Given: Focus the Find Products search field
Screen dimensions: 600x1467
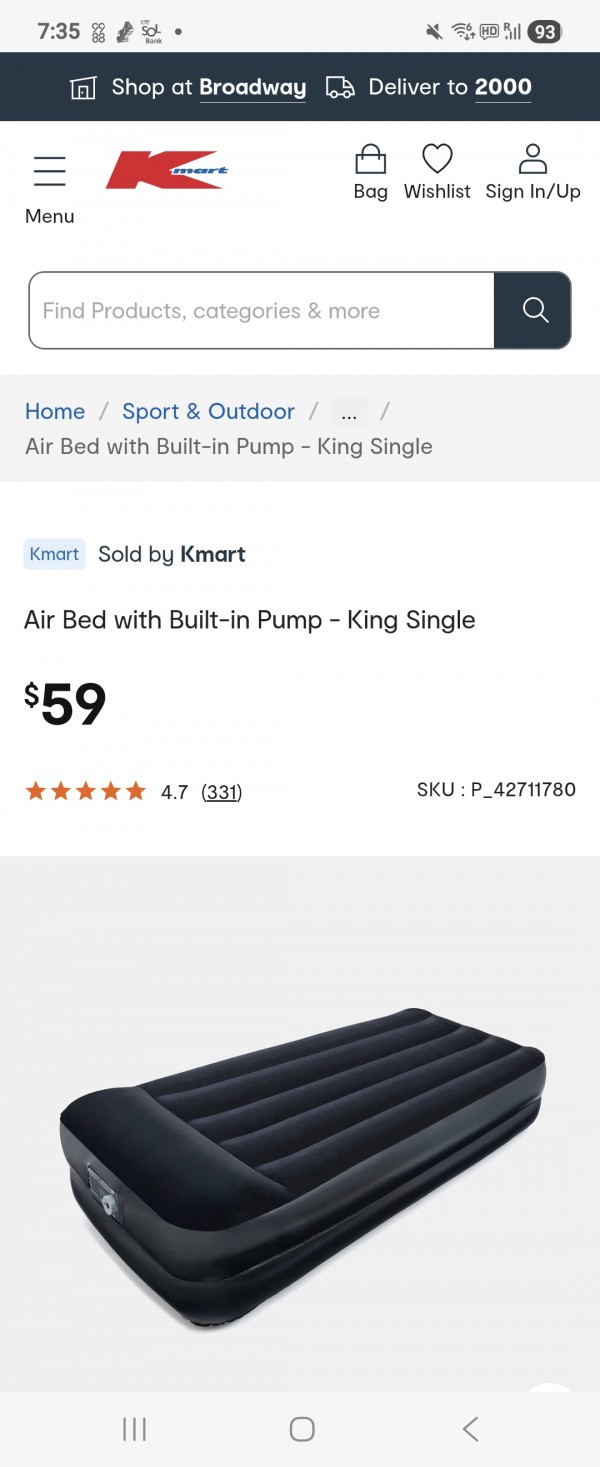Looking at the screenshot, I should tap(262, 311).
